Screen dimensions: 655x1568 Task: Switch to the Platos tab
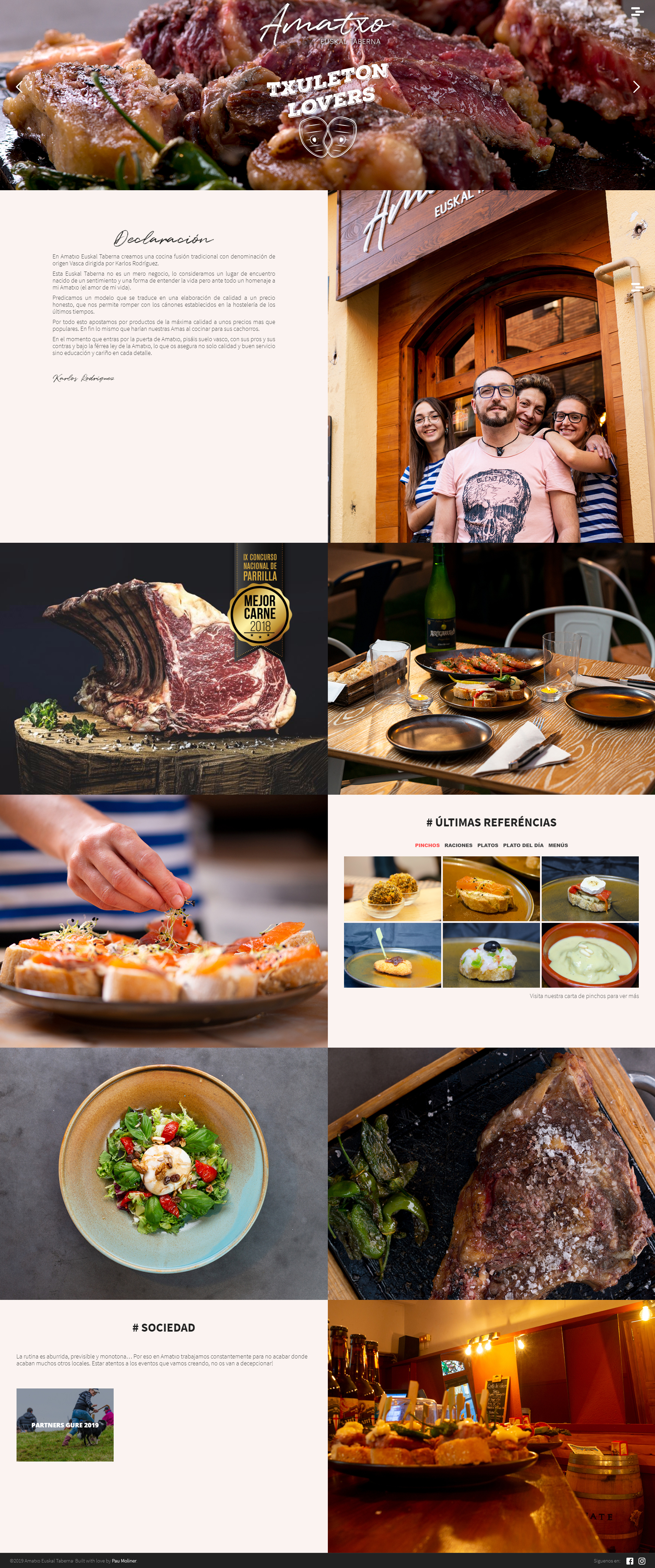coord(487,845)
